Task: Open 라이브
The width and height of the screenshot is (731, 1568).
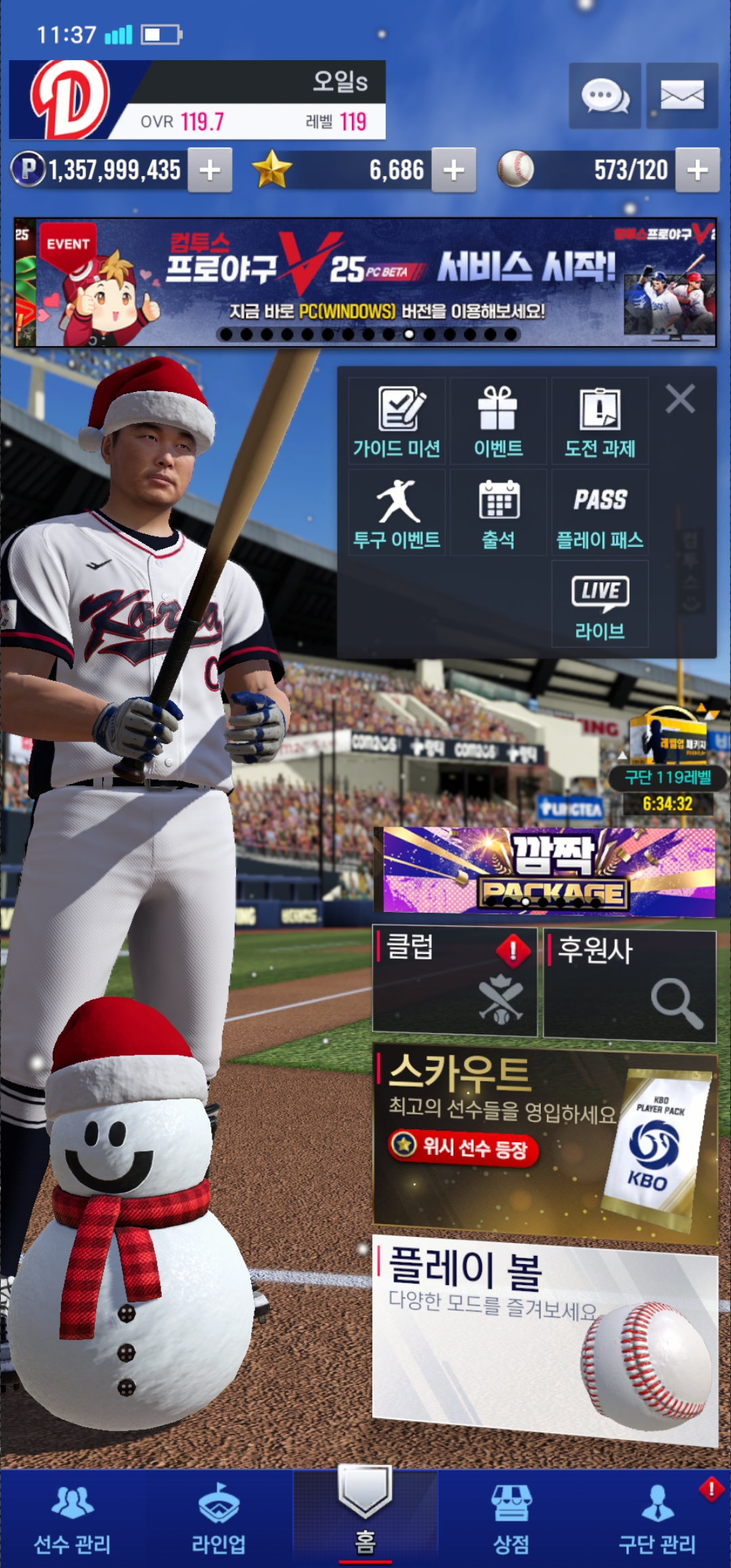Action: (x=600, y=605)
